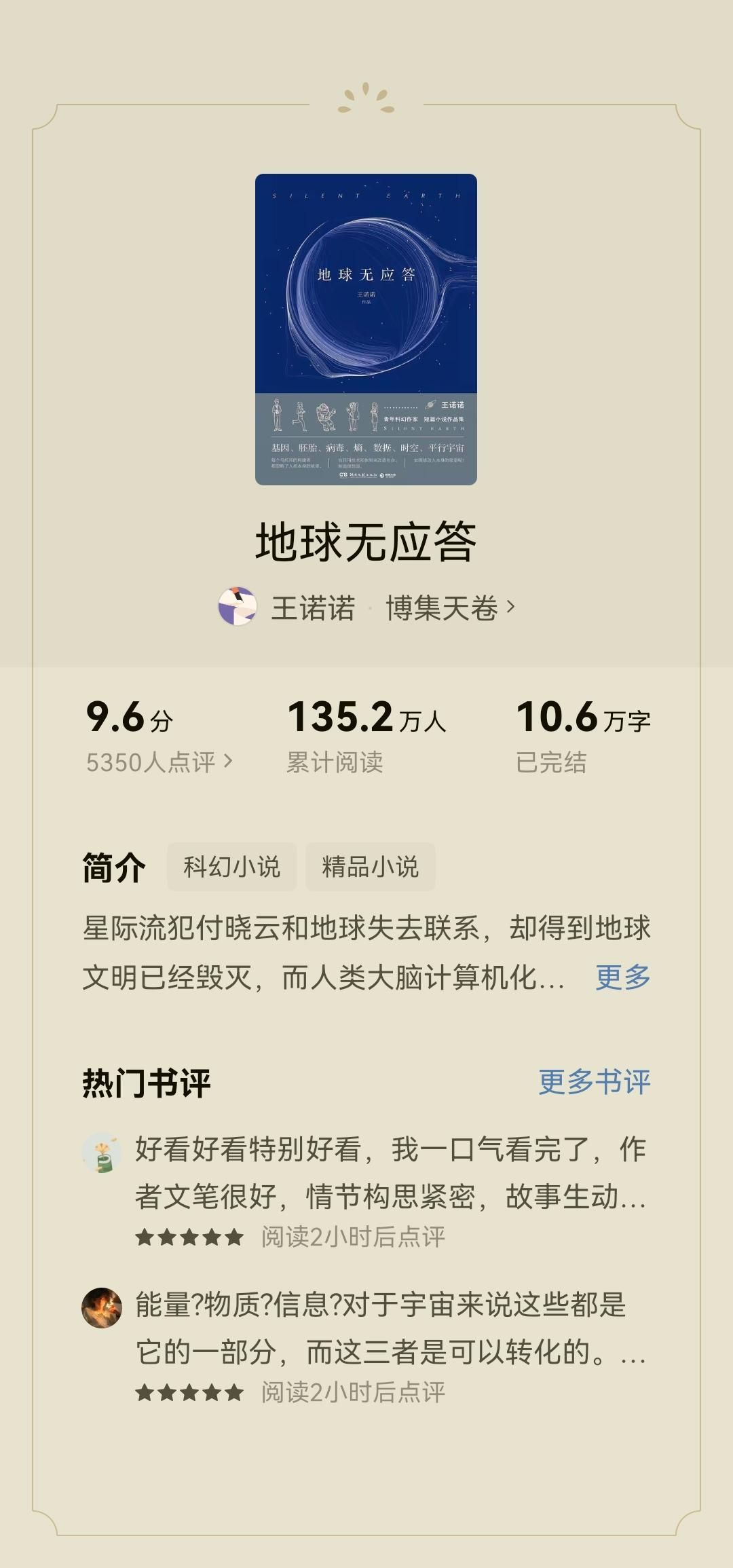Select the 精品小说 tag
This screenshot has width=733, height=1568.
click(x=371, y=867)
